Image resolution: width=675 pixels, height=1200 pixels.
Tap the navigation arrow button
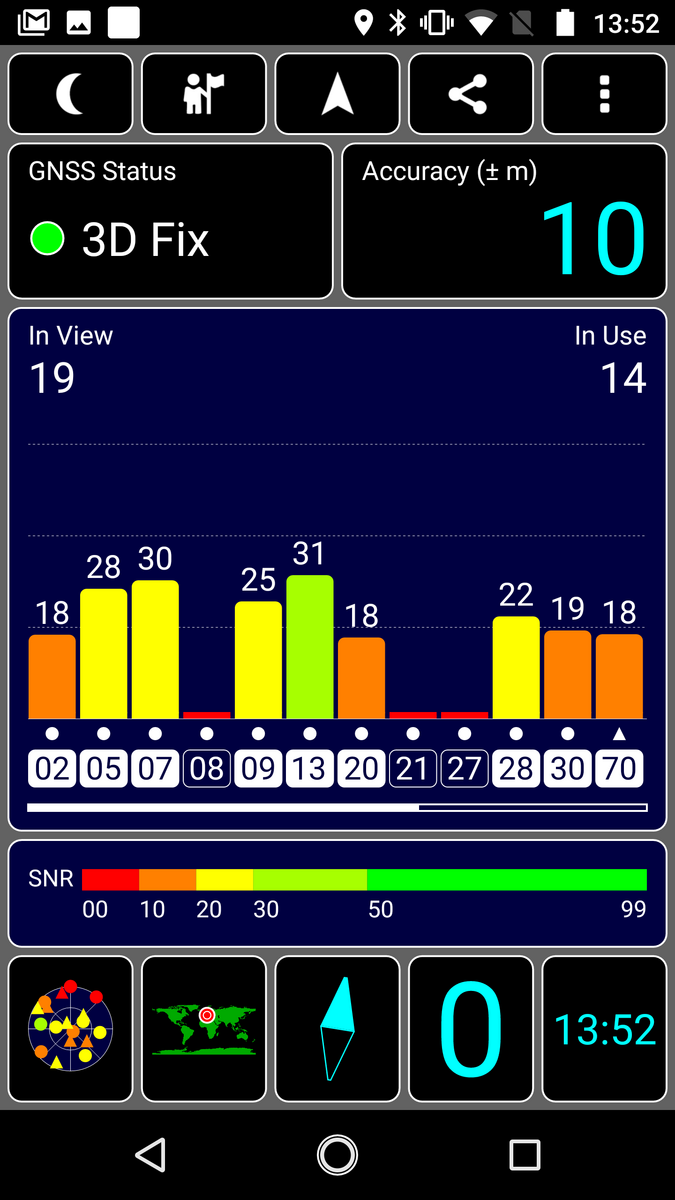click(x=337, y=94)
